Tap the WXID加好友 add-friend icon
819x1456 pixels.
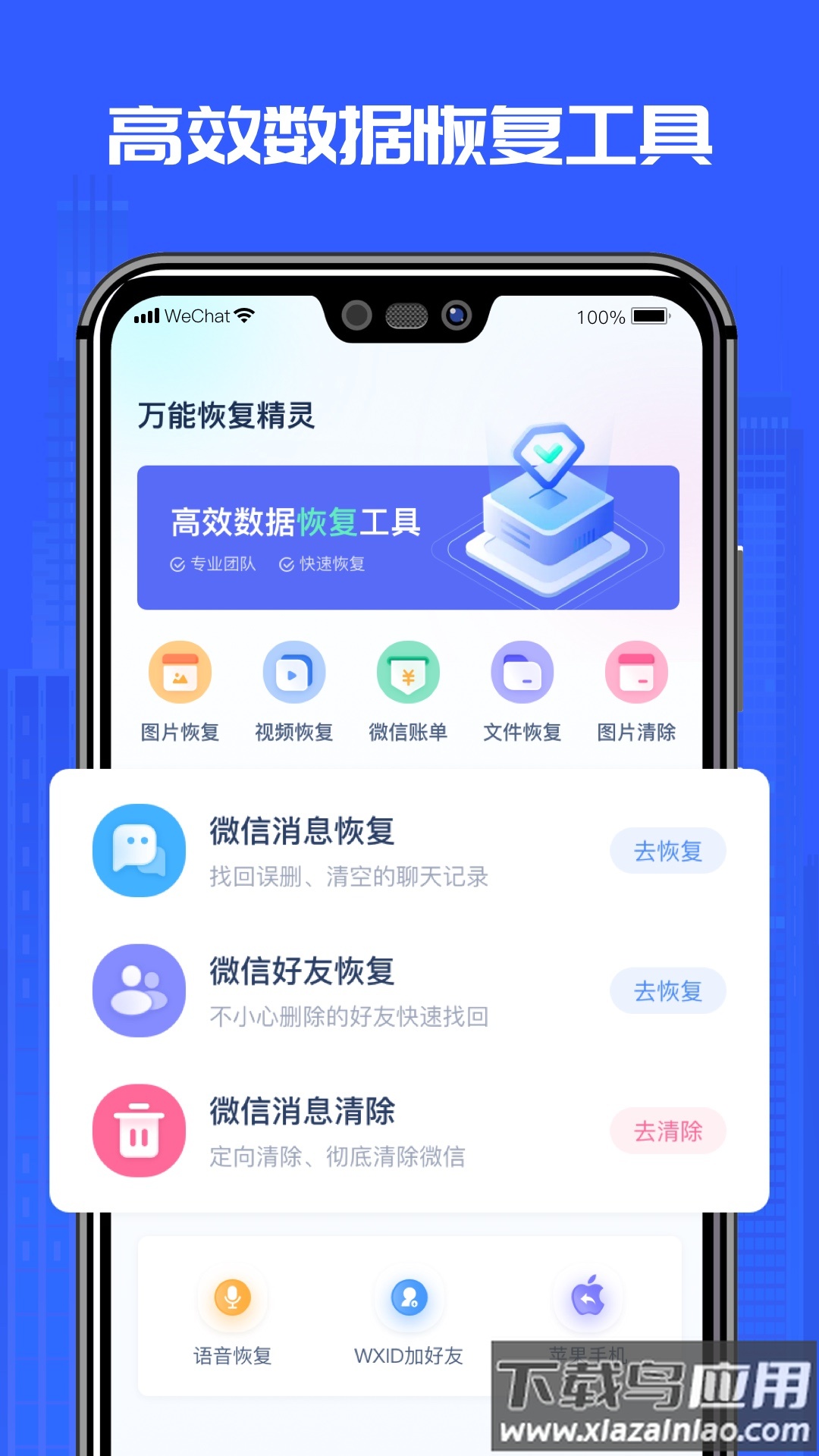click(409, 1297)
